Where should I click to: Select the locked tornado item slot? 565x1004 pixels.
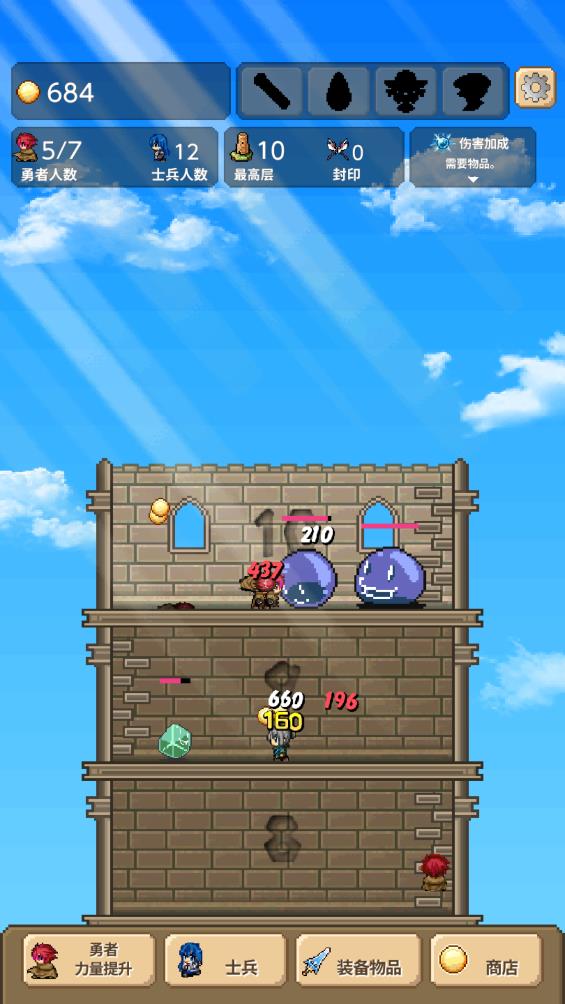point(473,91)
